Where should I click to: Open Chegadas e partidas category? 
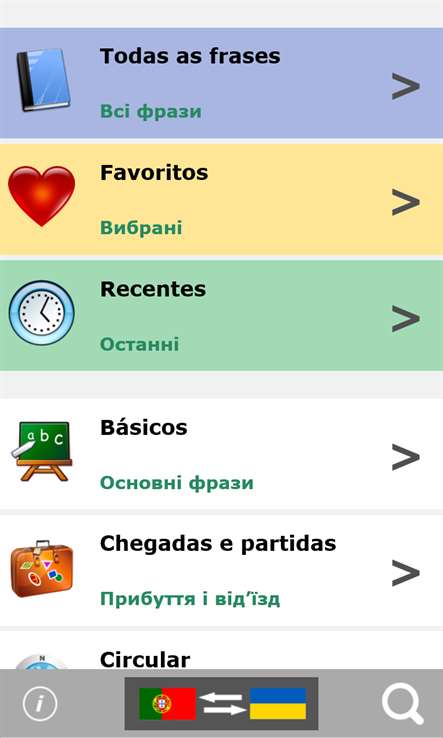[x=221, y=570]
